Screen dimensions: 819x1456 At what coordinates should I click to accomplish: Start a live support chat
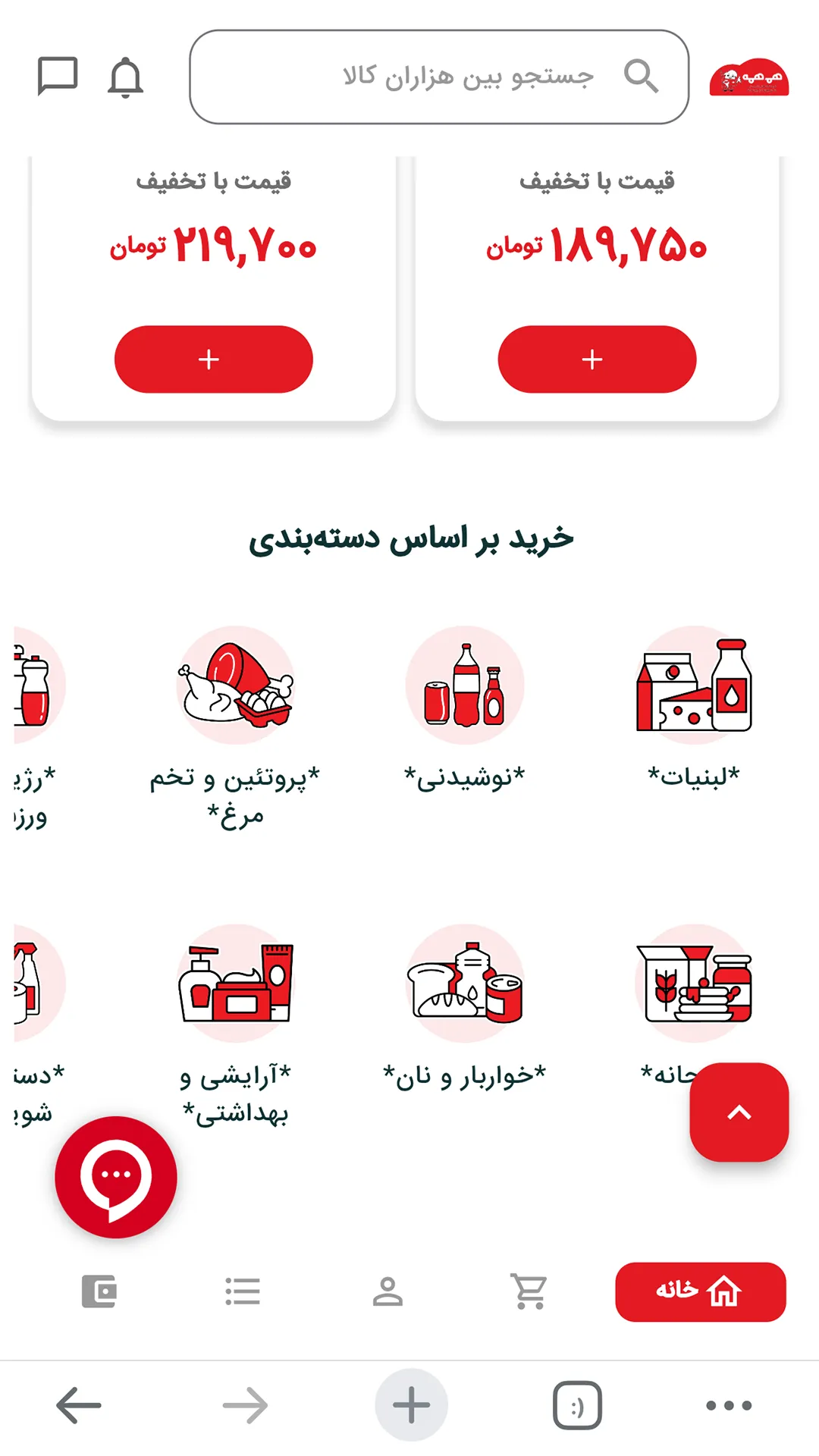pyautogui.click(x=116, y=1177)
